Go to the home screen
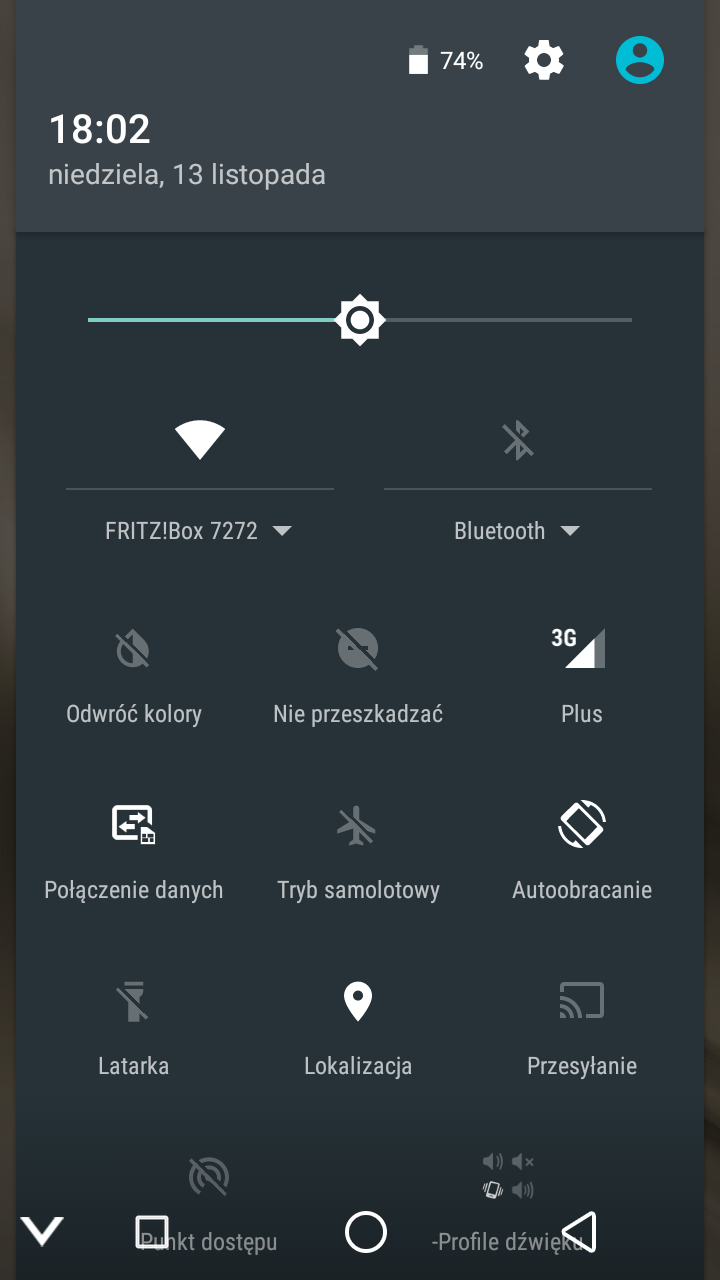 (366, 1232)
